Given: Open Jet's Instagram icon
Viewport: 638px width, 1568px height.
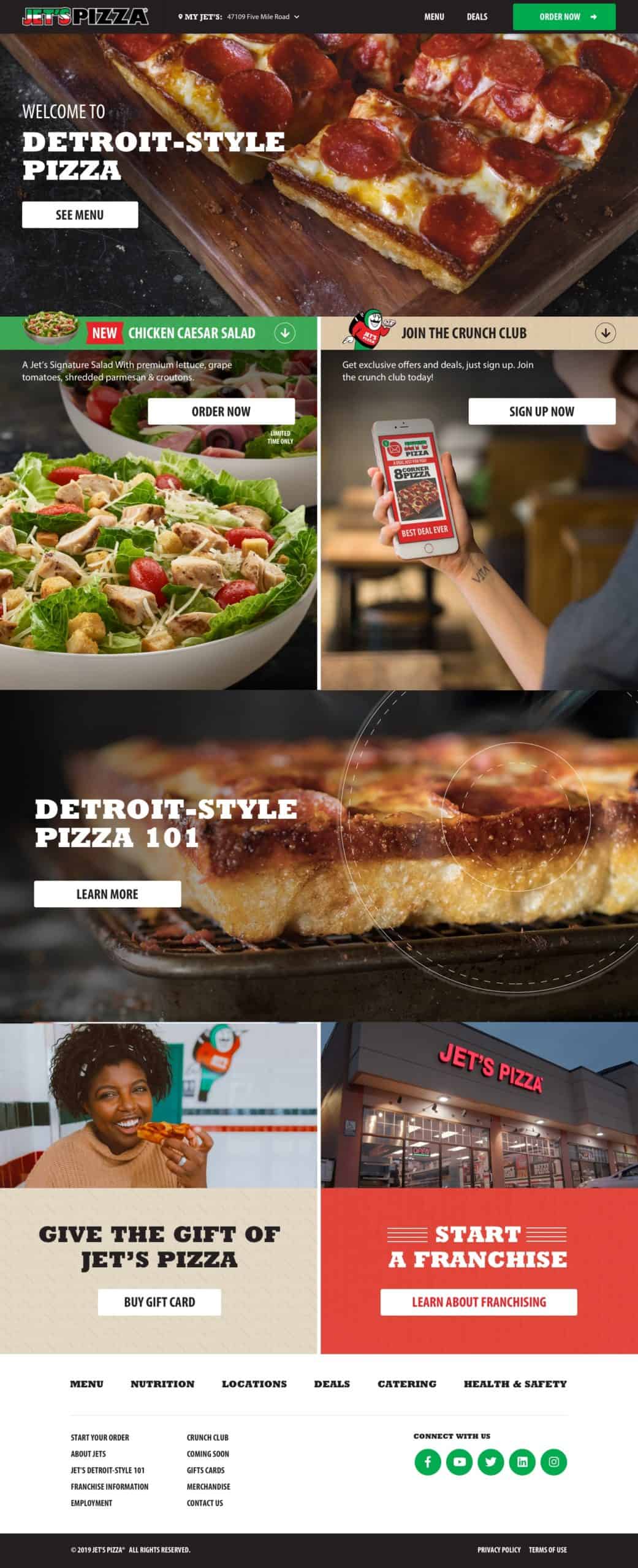Looking at the screenshot, I should [x=553, y=1462].
